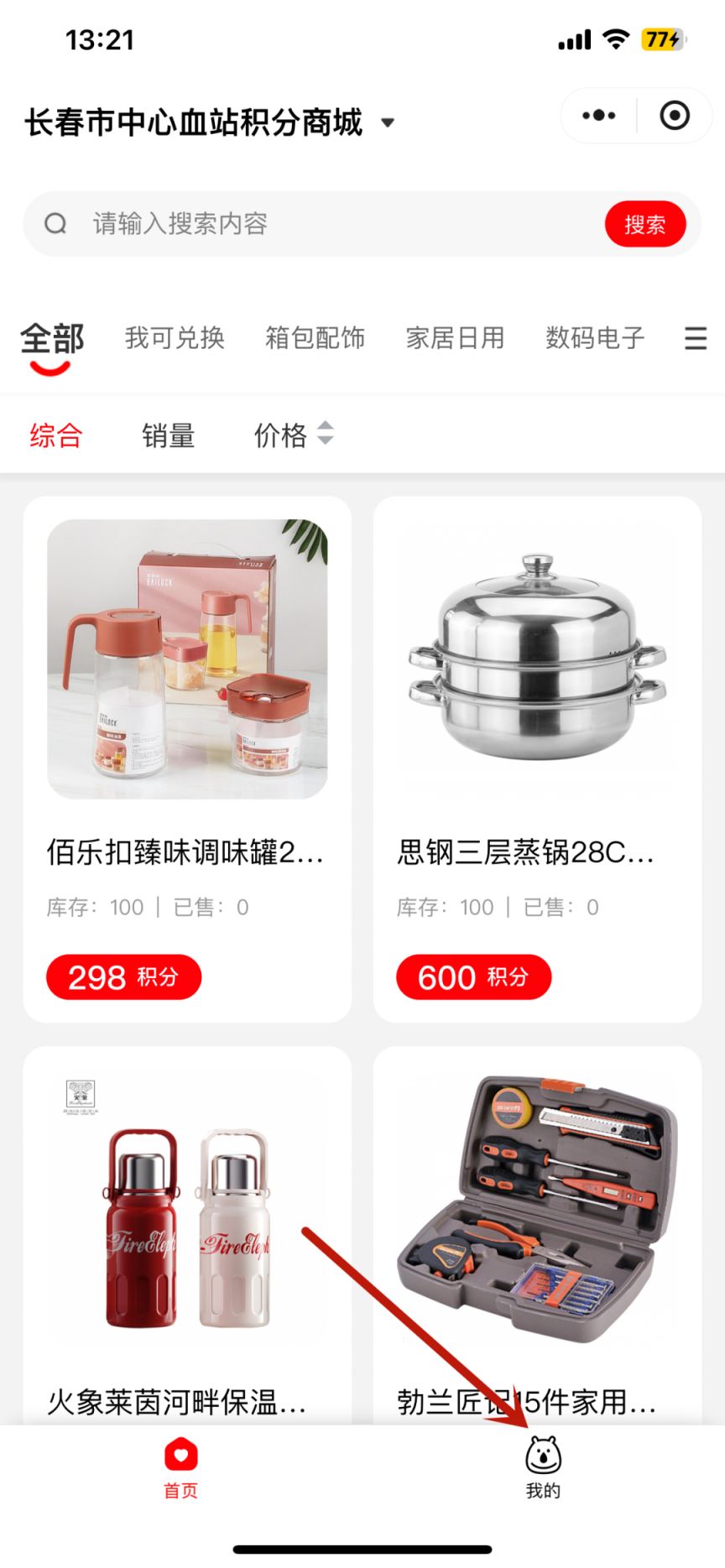725x1568 pixels.
Task: Select the 销量 sorting option
Action: (167, 435)
